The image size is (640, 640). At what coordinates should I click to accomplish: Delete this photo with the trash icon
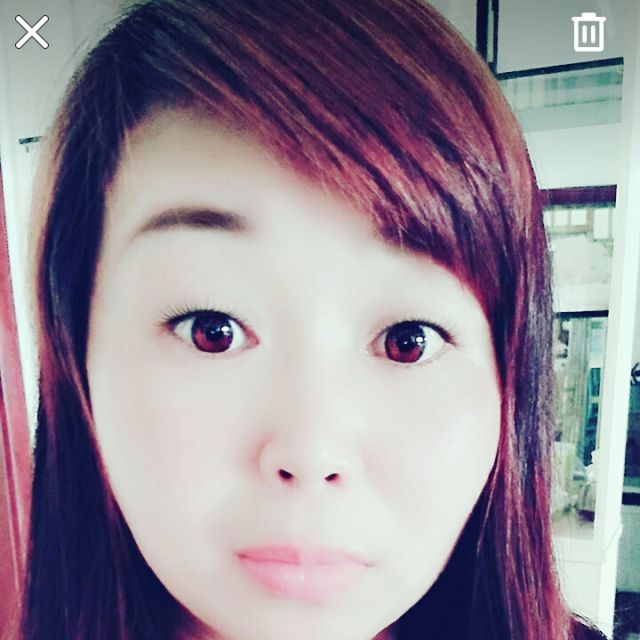588,32
